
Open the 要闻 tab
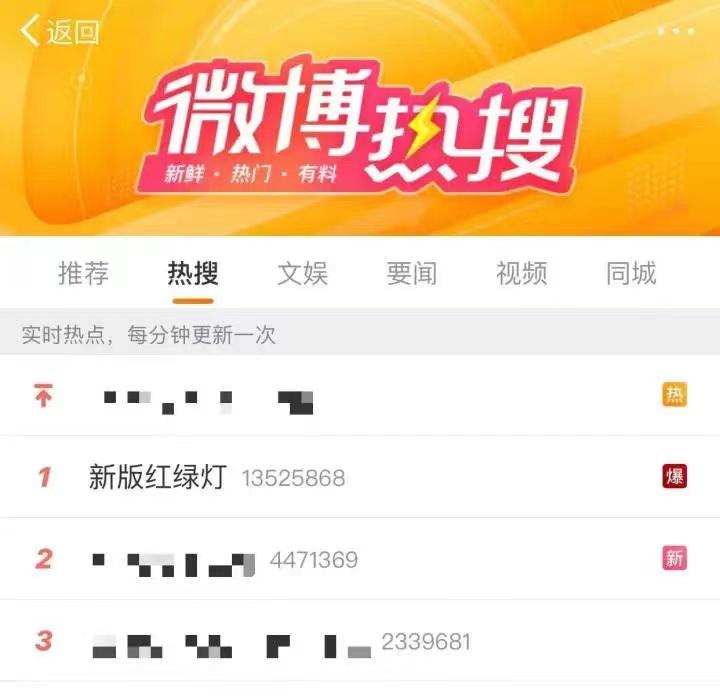pos(412,273)
